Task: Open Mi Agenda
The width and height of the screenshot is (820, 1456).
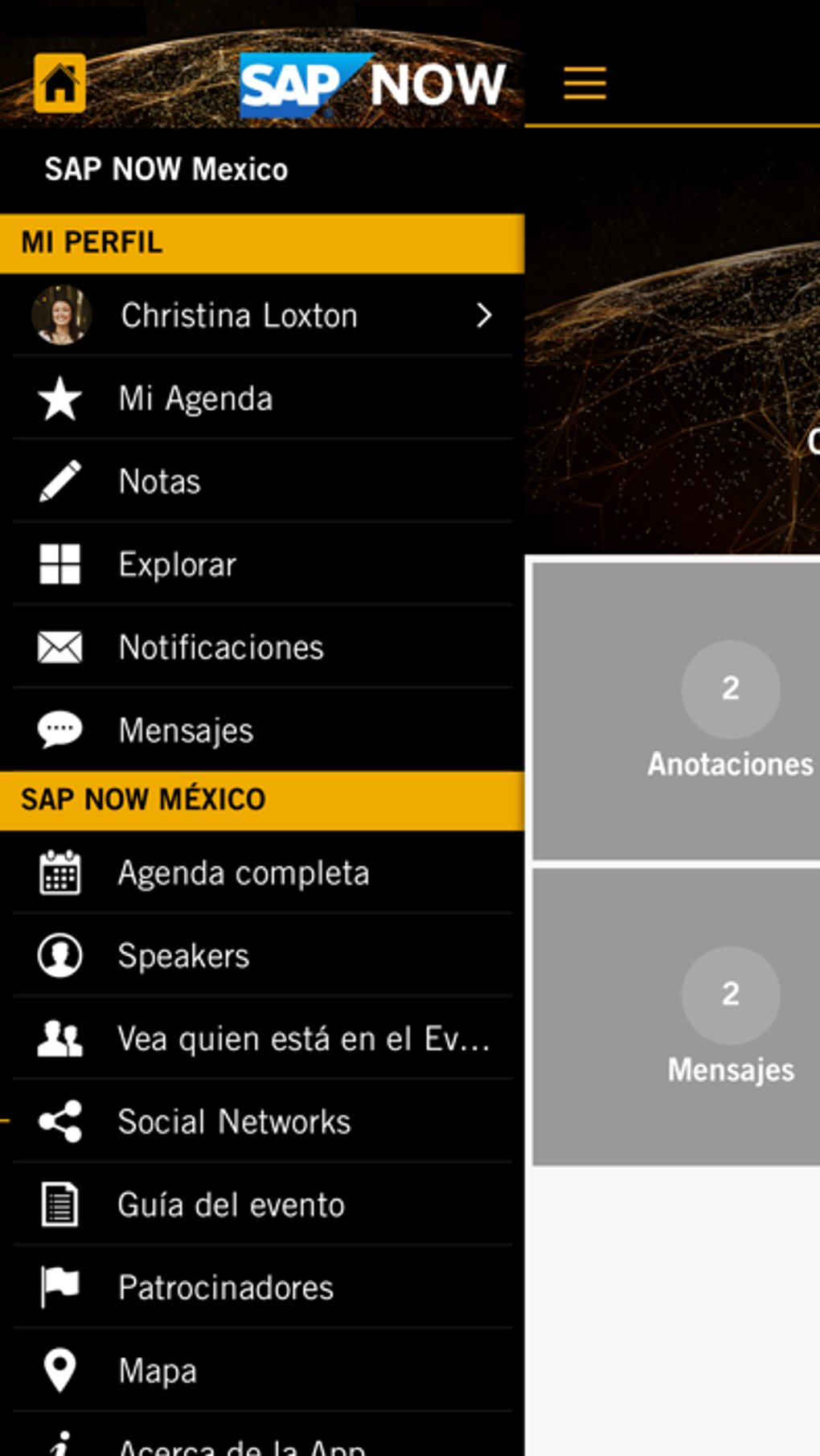Action: click(x=262, y=399)
